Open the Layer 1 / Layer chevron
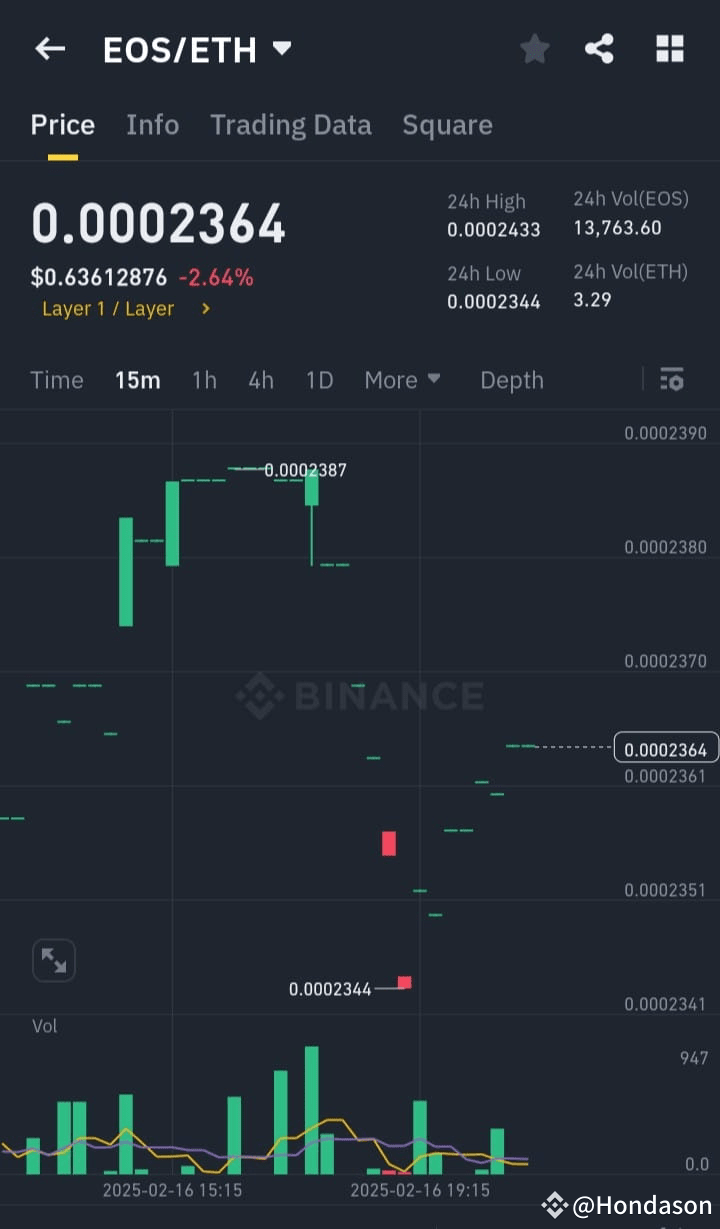The image size is (720, 1229). pos(205,309)
